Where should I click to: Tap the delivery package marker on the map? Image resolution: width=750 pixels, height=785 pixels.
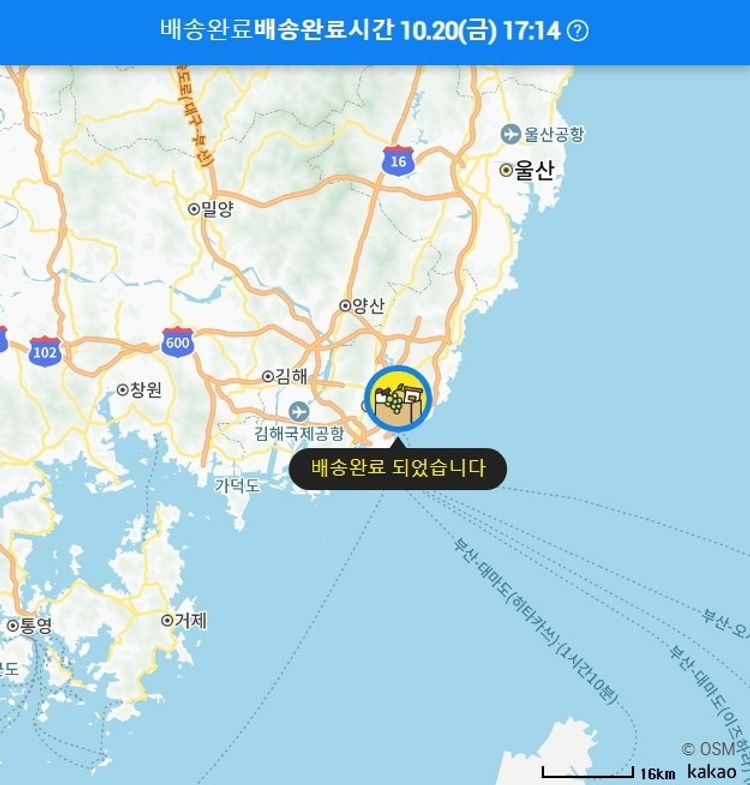point(398,400)
